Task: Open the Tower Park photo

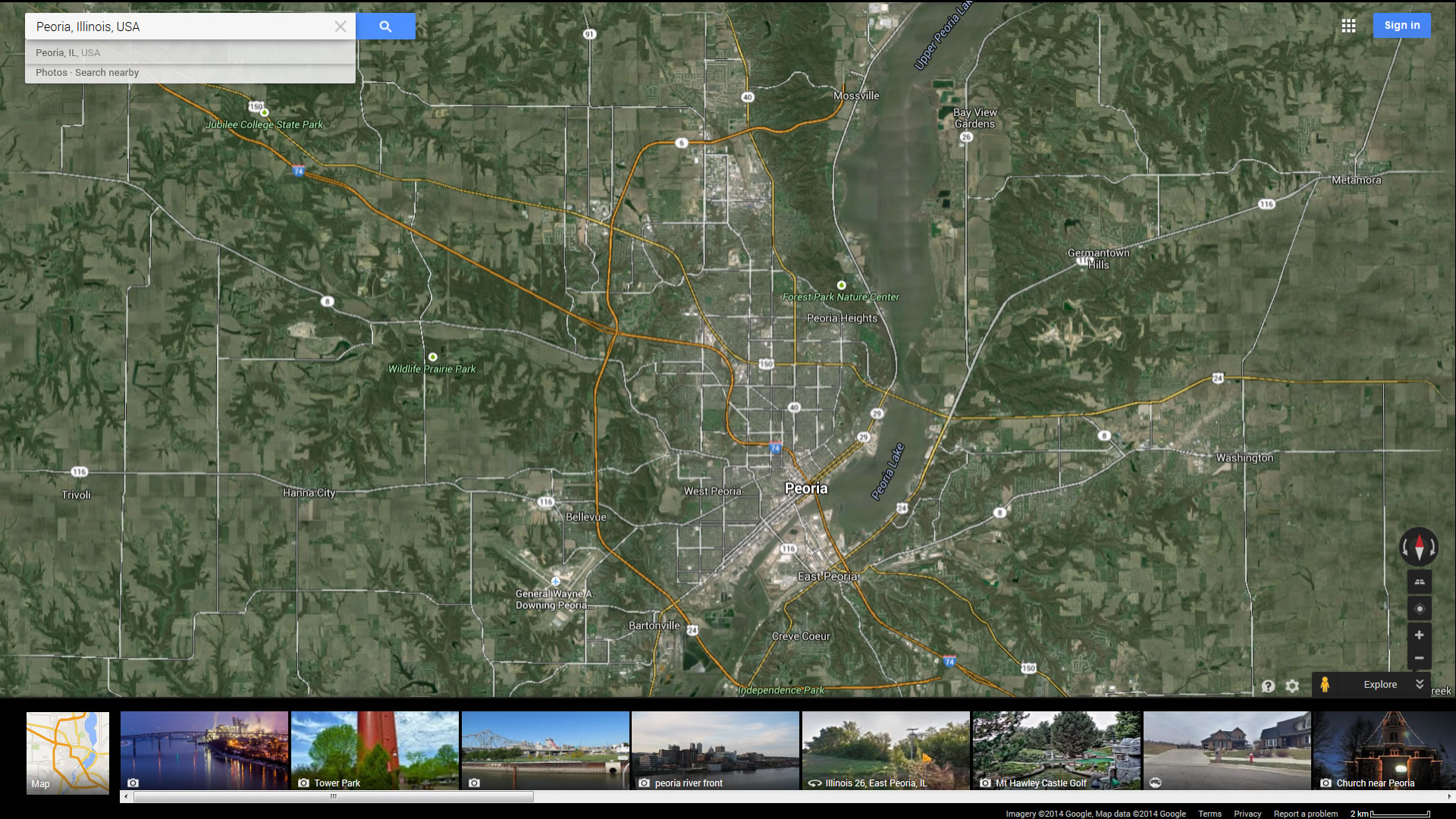Action: click(x=375, y=751)
